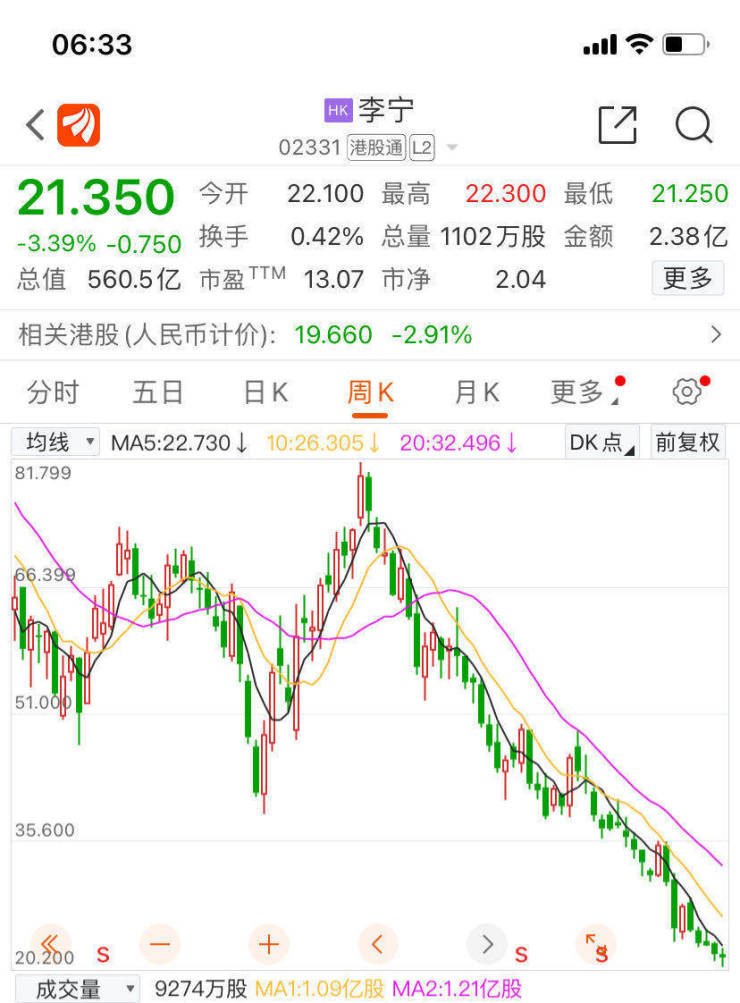Zoom out the chart with minus button

(x=160, y=943)
